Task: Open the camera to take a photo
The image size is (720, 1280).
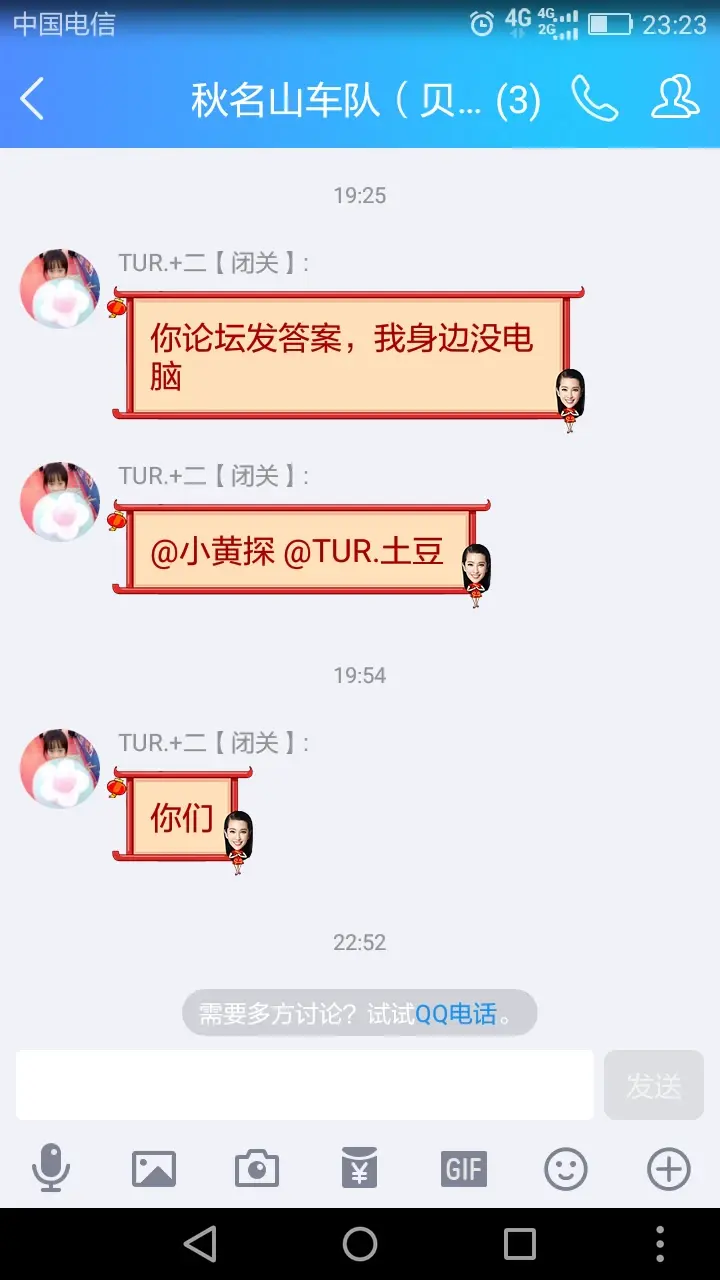Action: click(257, 1168)
